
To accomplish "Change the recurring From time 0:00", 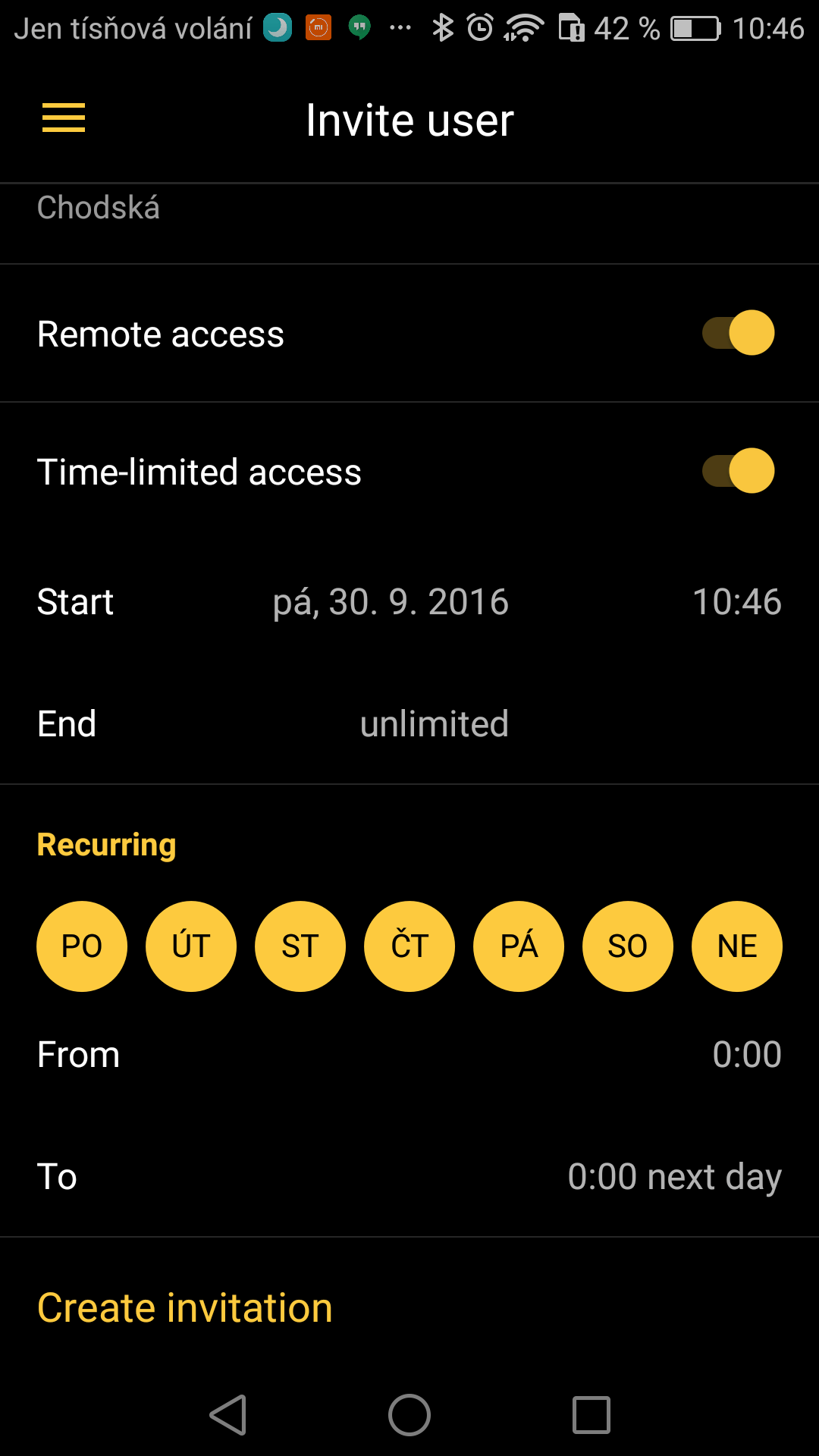I will pos(747,1055).
